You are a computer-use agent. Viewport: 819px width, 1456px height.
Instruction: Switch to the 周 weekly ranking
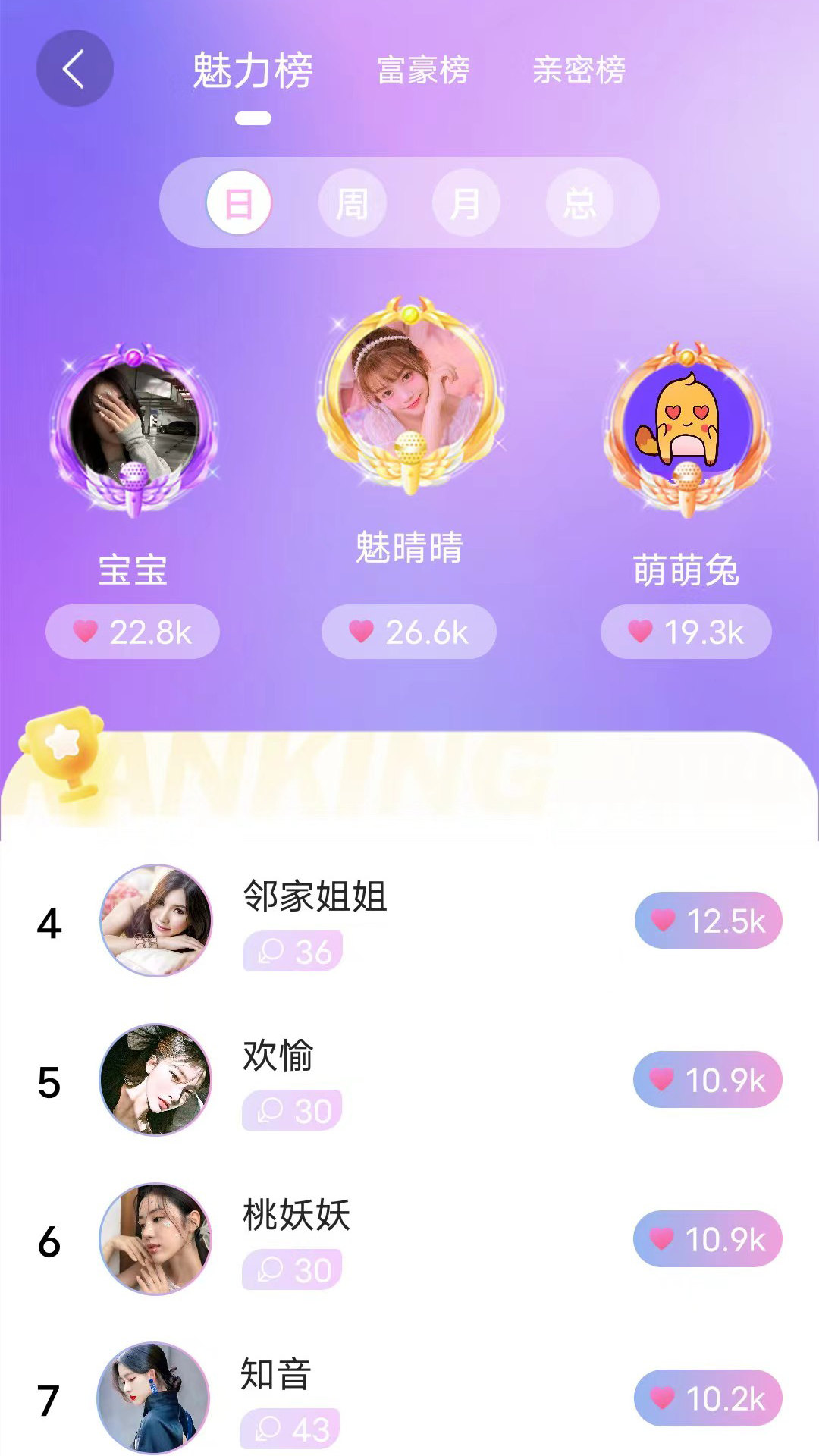pyautogui.click(x=353, y=202)
